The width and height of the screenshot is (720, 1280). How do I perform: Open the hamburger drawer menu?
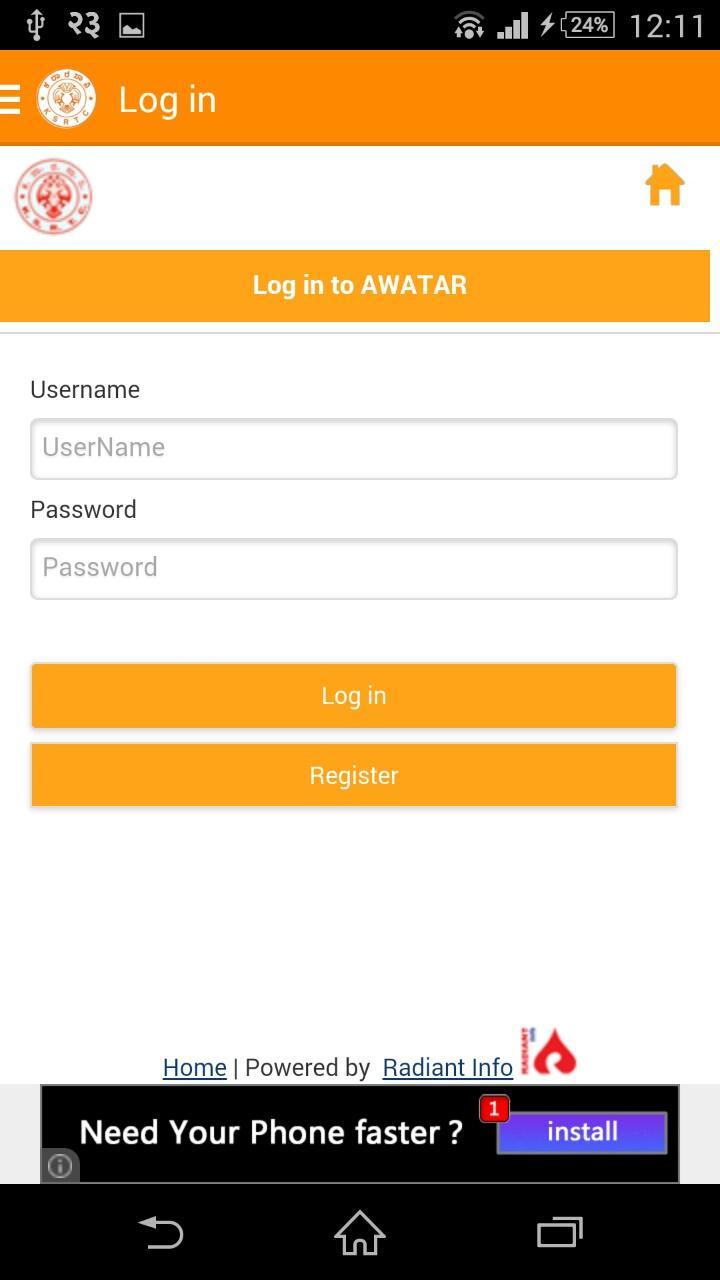11,100
